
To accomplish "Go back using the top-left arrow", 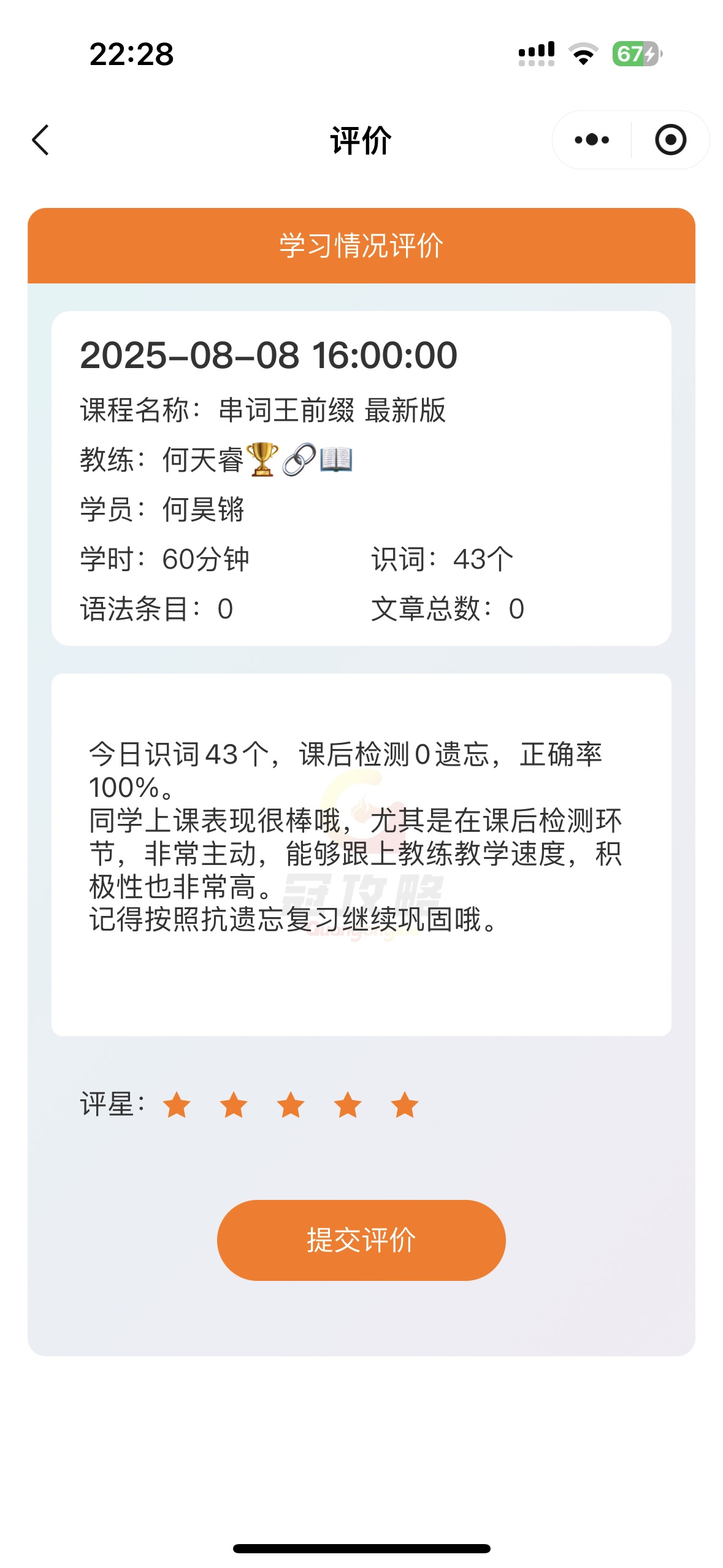I will click(40, 140).
